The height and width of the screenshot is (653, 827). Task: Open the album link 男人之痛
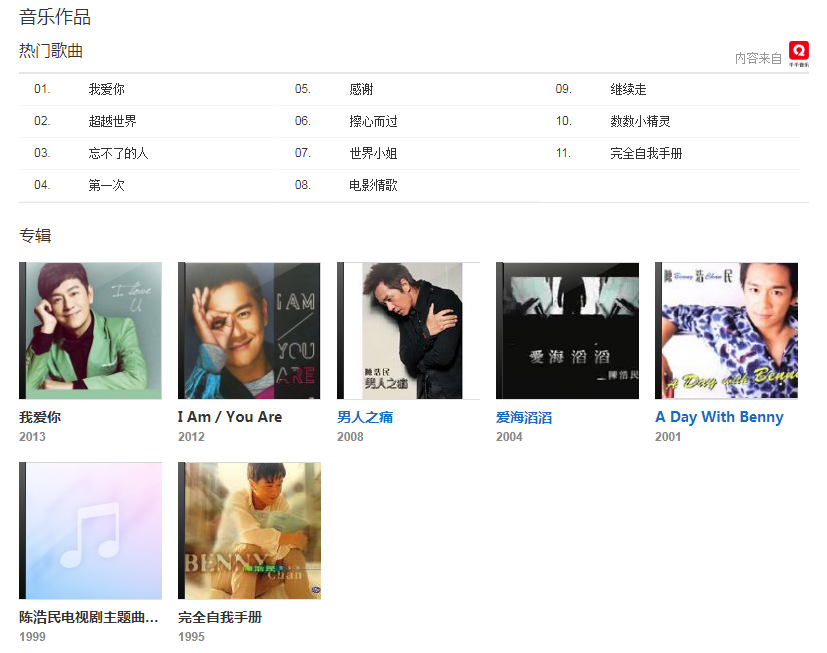(365, 417)
